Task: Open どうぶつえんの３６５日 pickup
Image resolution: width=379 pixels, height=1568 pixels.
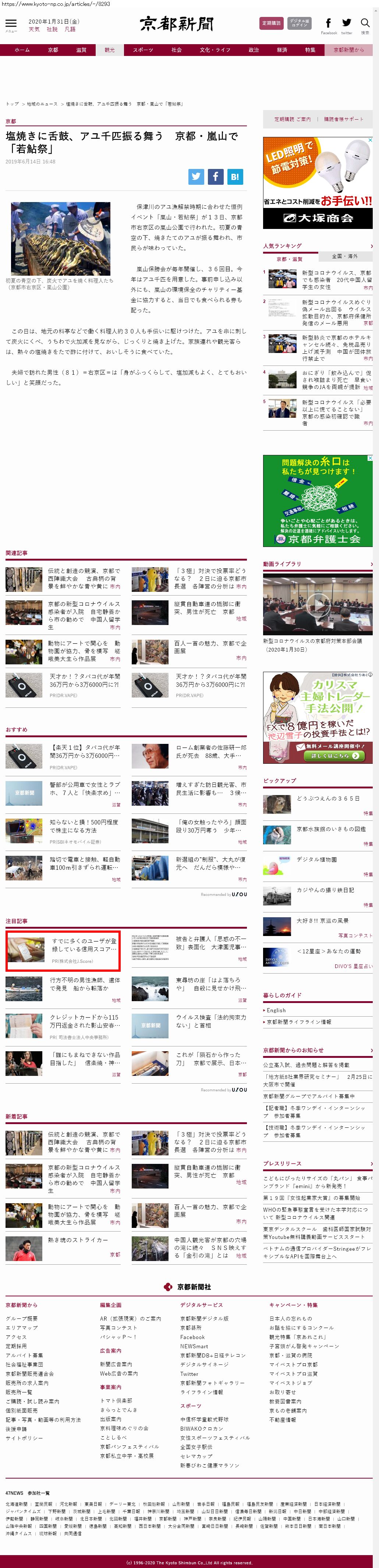Action: coord(327,798)
